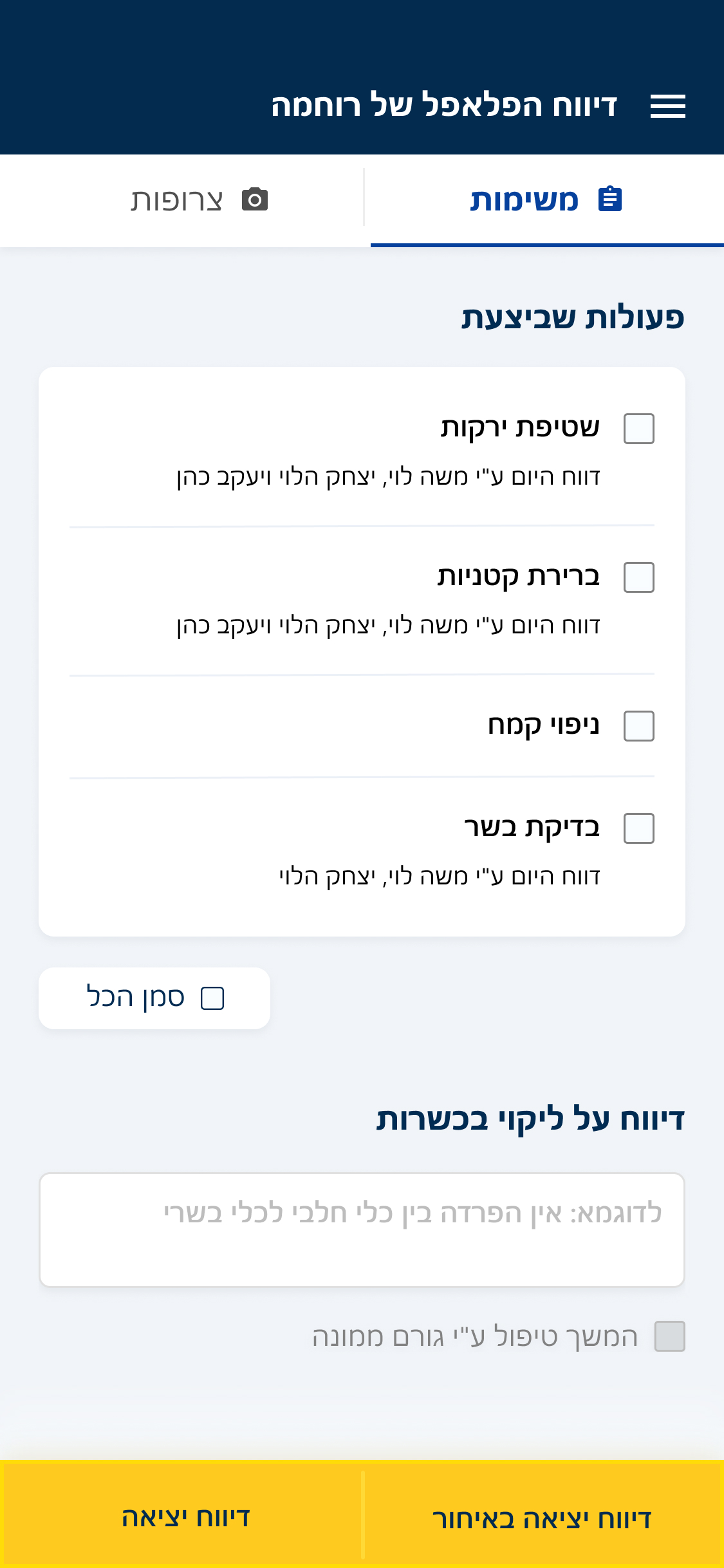Viewport: 724px width, 1568px height.
Task: Toggle המשך טיפול ע"י גורם ממונה checkbox
Action: tap(669, 1336)
